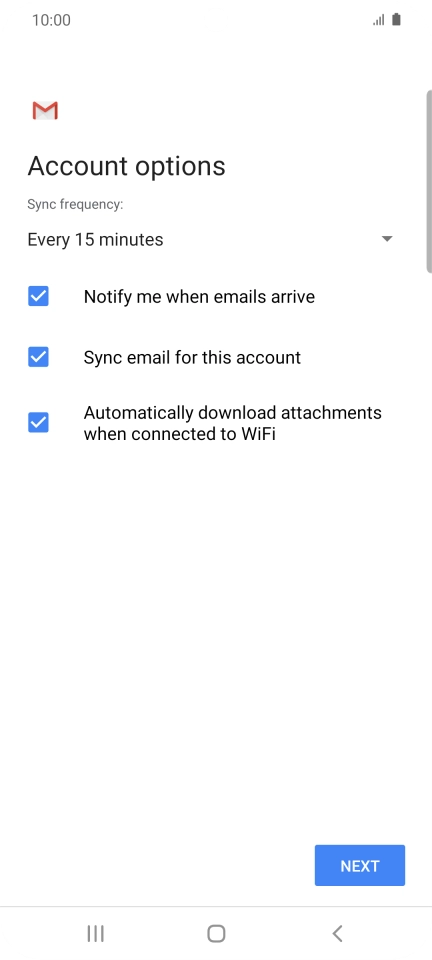This screenshot has width=432, height=960.
Task: Uncheck Notify me when emails arrive
Action: 38,297
